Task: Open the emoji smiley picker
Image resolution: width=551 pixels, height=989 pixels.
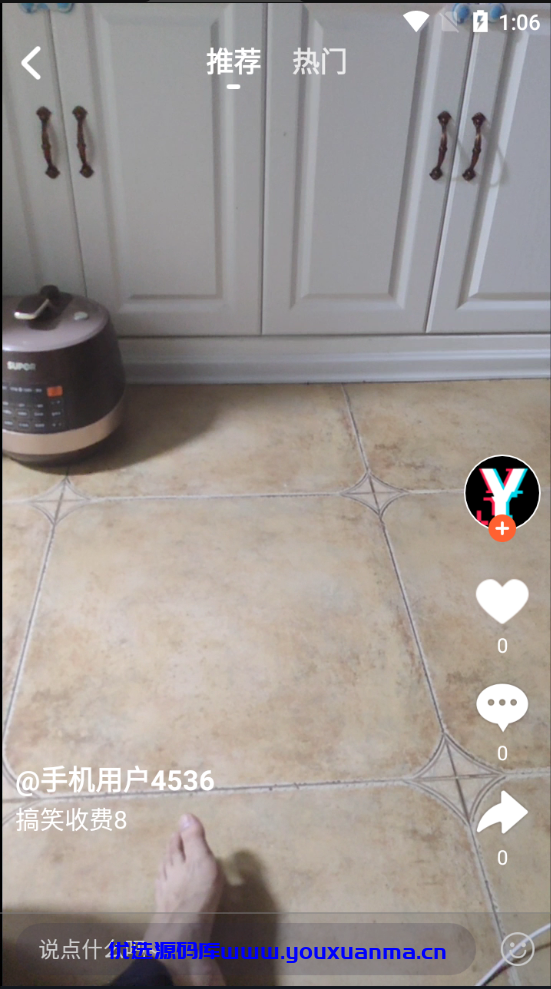Action: point(518,949)
